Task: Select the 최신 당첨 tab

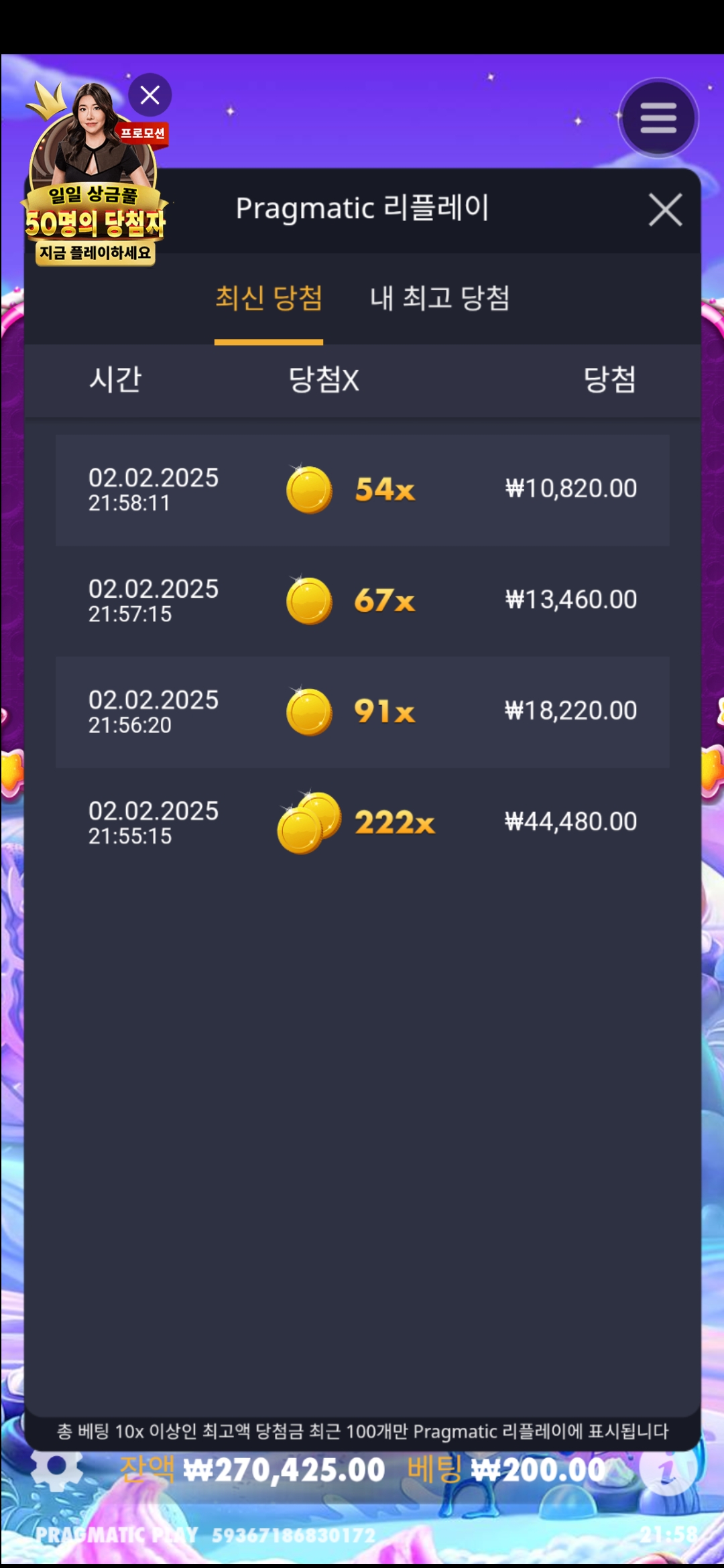Action: click(269, 298)
